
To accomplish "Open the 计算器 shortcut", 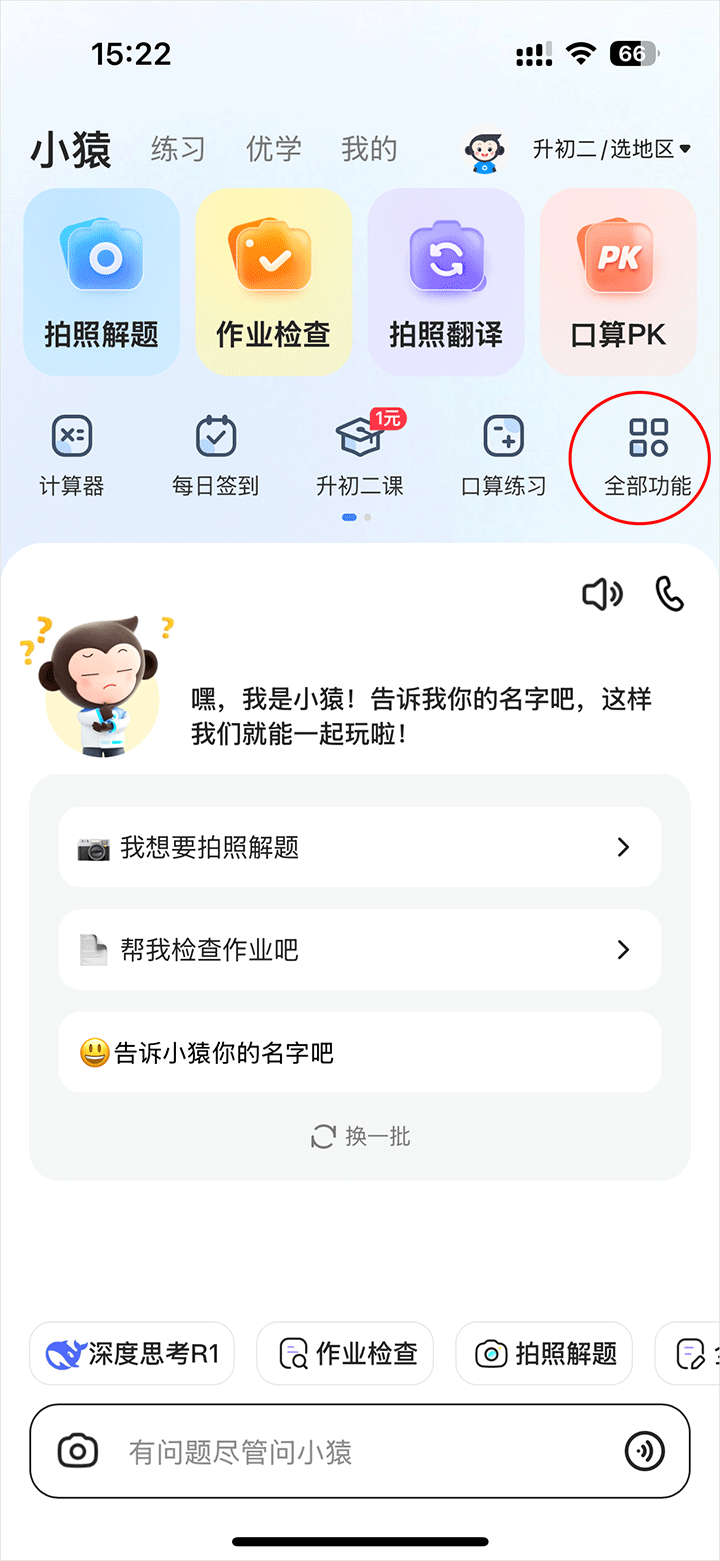I will [x=72, y=456].
